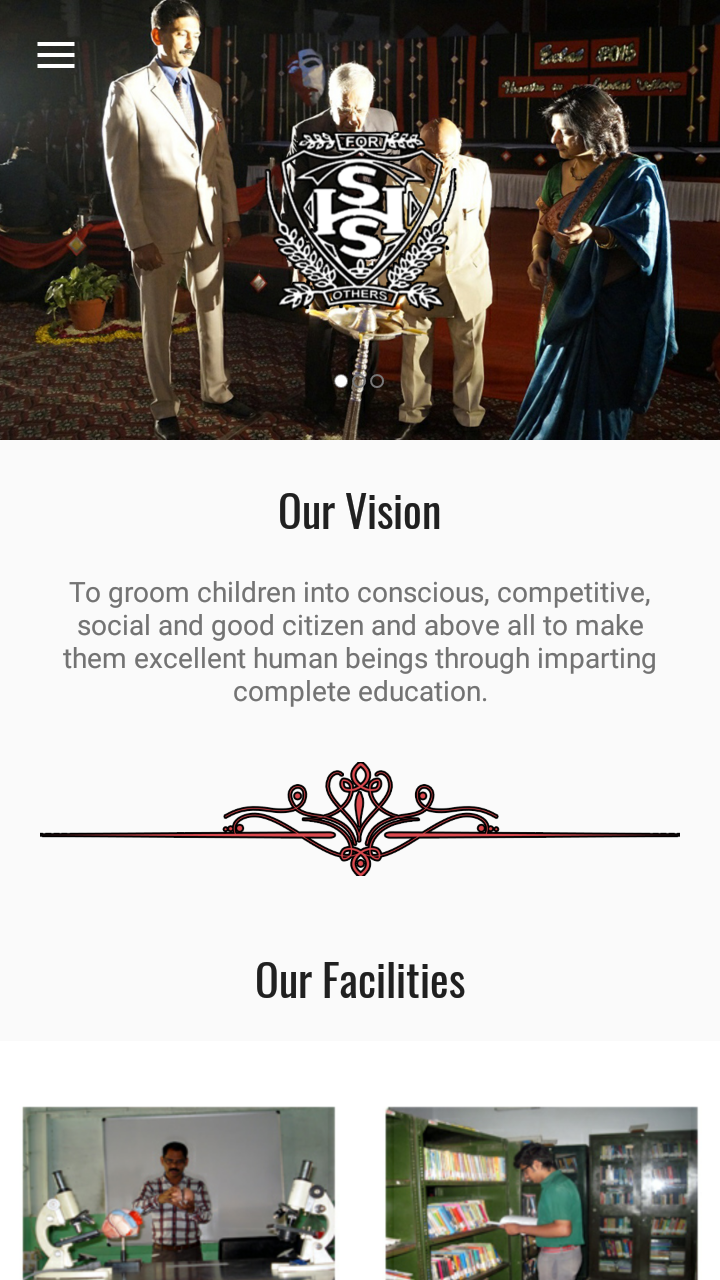The height and width of the screenshot is (1280, 720).
Task: Open the library facility picture with bookshelves
Action: click(x=542, y=1193)
